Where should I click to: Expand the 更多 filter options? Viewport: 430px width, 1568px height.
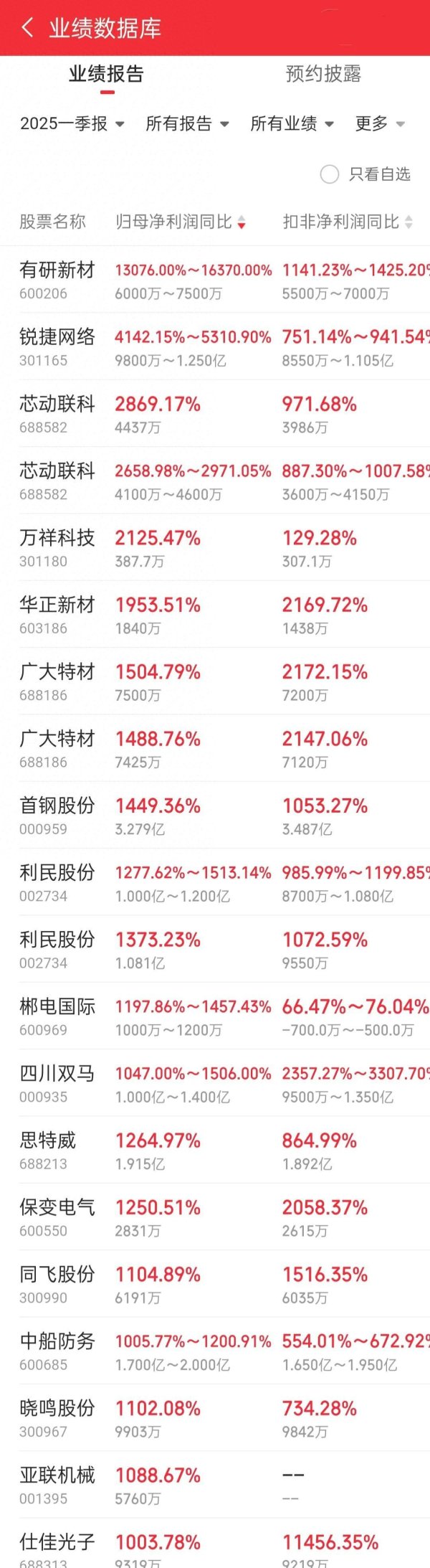pyautogui.click(x=380, y=124)
